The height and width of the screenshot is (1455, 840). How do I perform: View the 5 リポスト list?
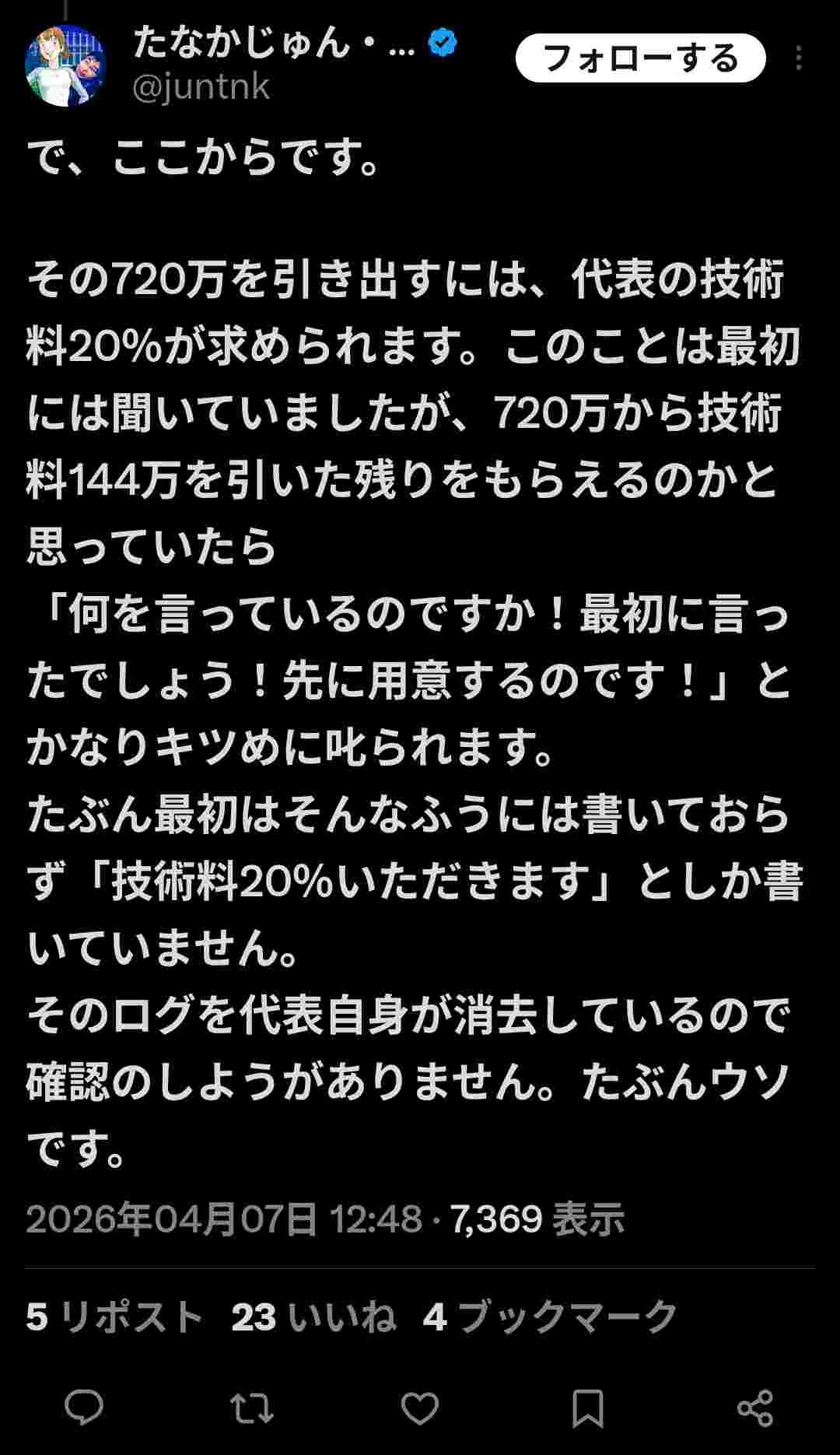[x=114, y=1317]
